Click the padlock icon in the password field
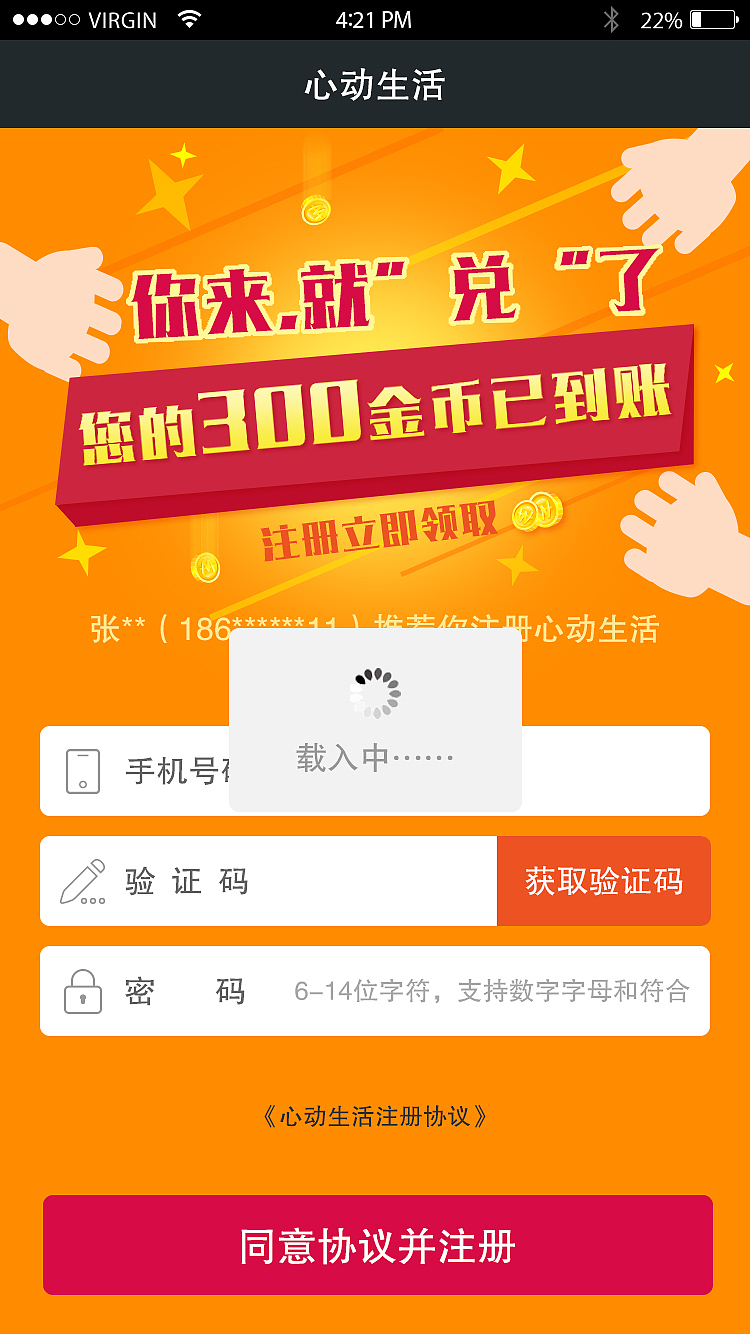The height and width of the screenshot is (1334, 750). [84, 990]
